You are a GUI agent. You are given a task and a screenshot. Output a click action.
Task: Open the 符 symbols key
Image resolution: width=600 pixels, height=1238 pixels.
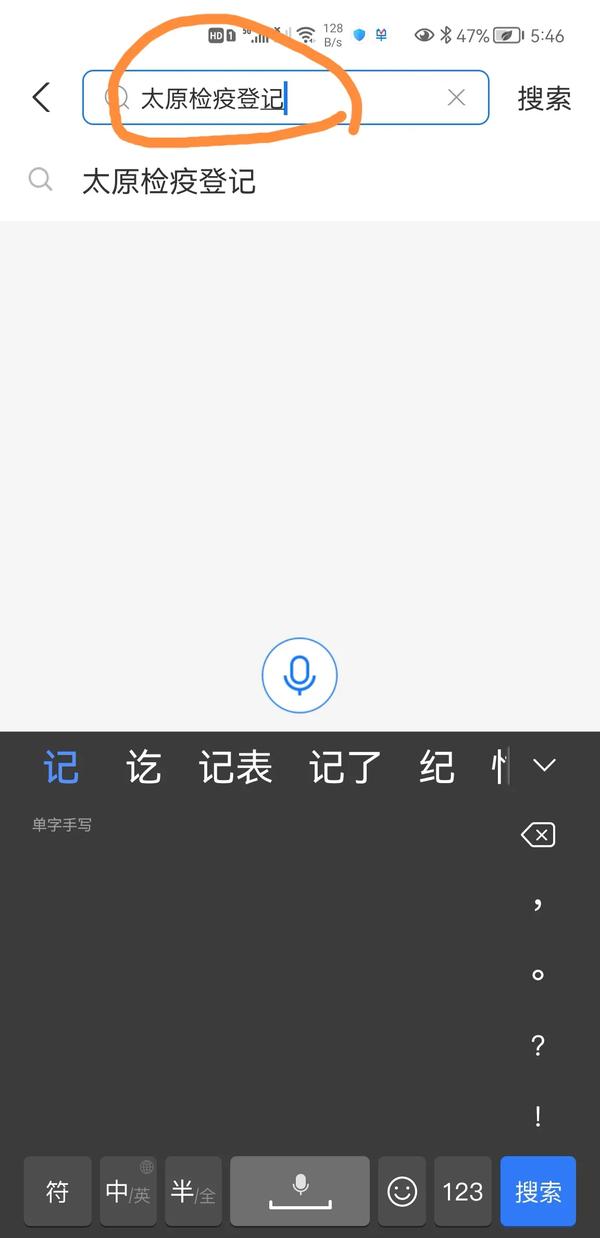click(x=58, y=1191)
